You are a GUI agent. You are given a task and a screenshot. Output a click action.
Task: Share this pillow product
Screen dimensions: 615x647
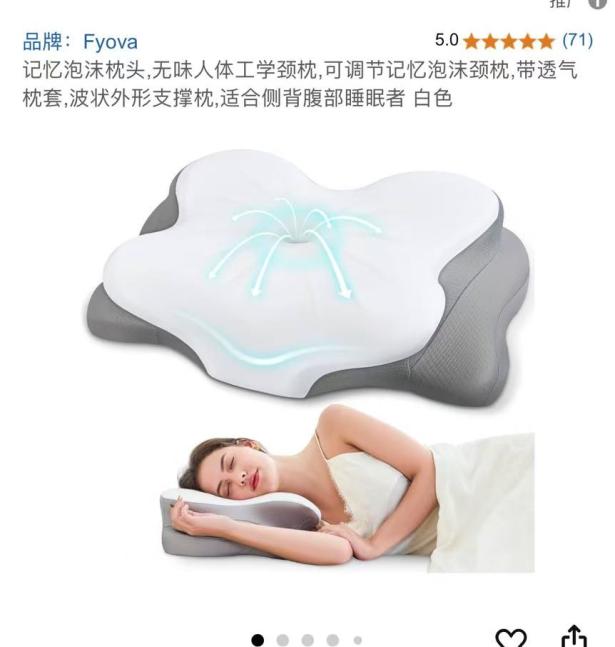574,636
